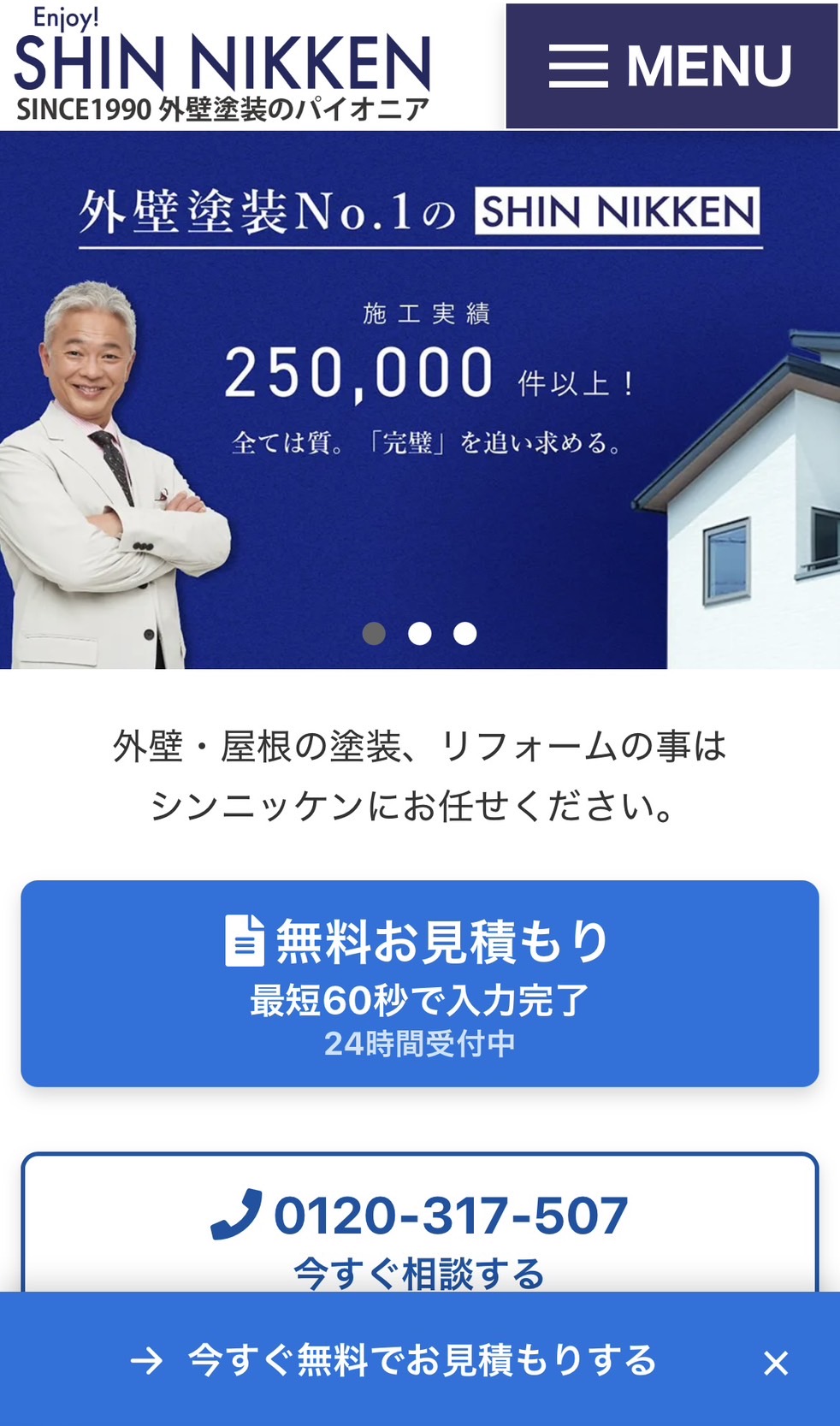Open the 無料お見積もり estimate form

click(x=419, y=983)
